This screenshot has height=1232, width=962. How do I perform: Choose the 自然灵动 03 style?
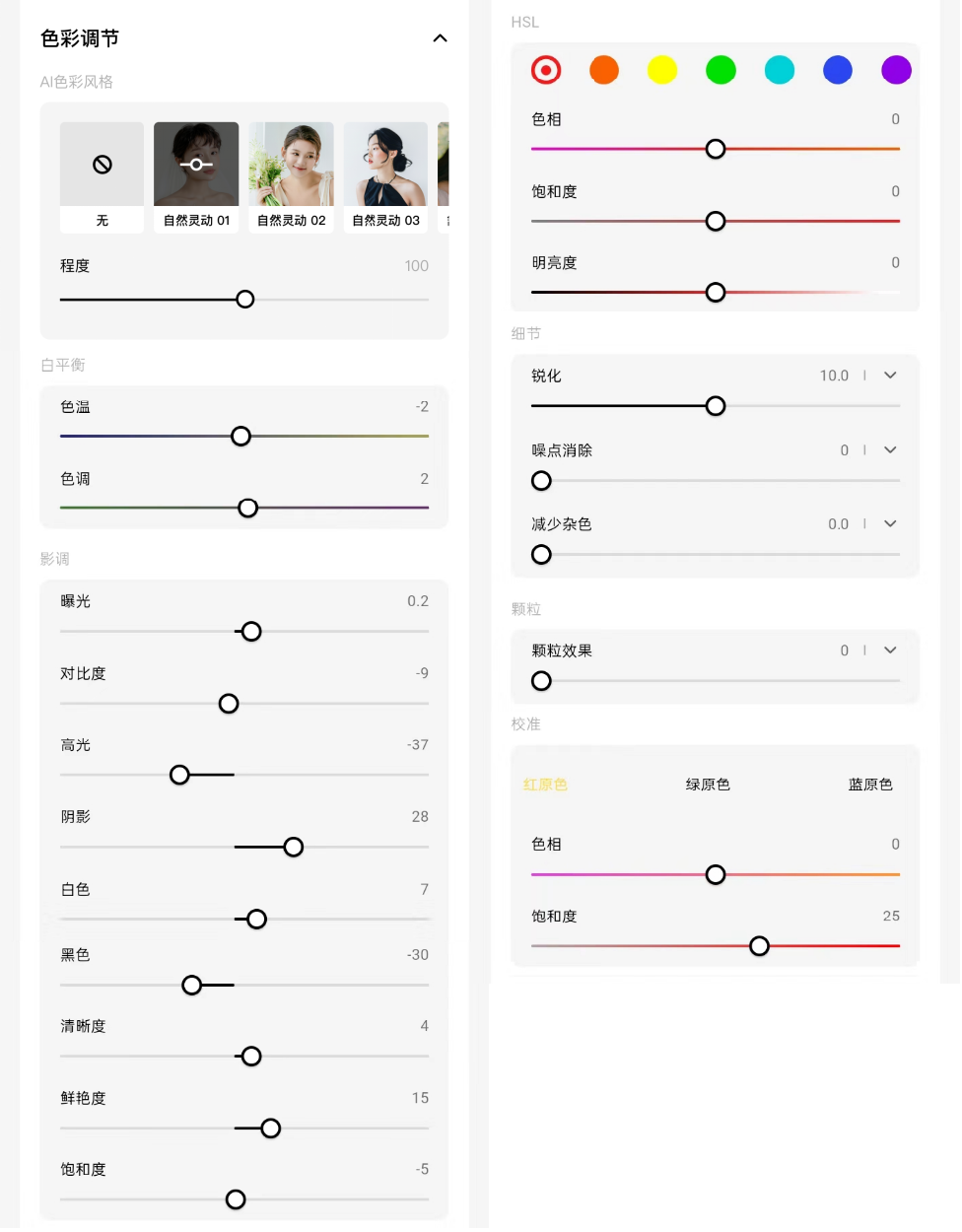[x=385, y=175]
